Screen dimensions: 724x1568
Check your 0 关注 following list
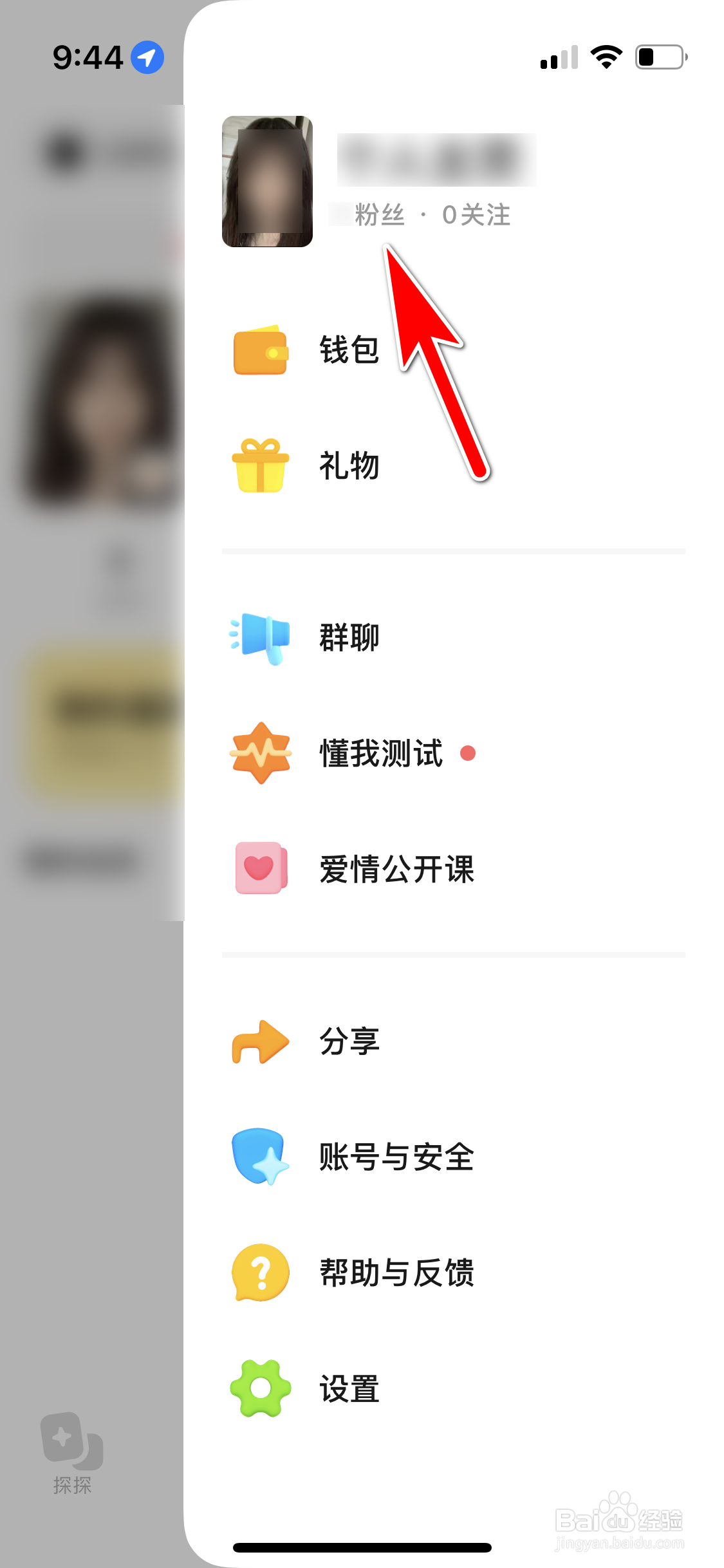tap(475, 215)
